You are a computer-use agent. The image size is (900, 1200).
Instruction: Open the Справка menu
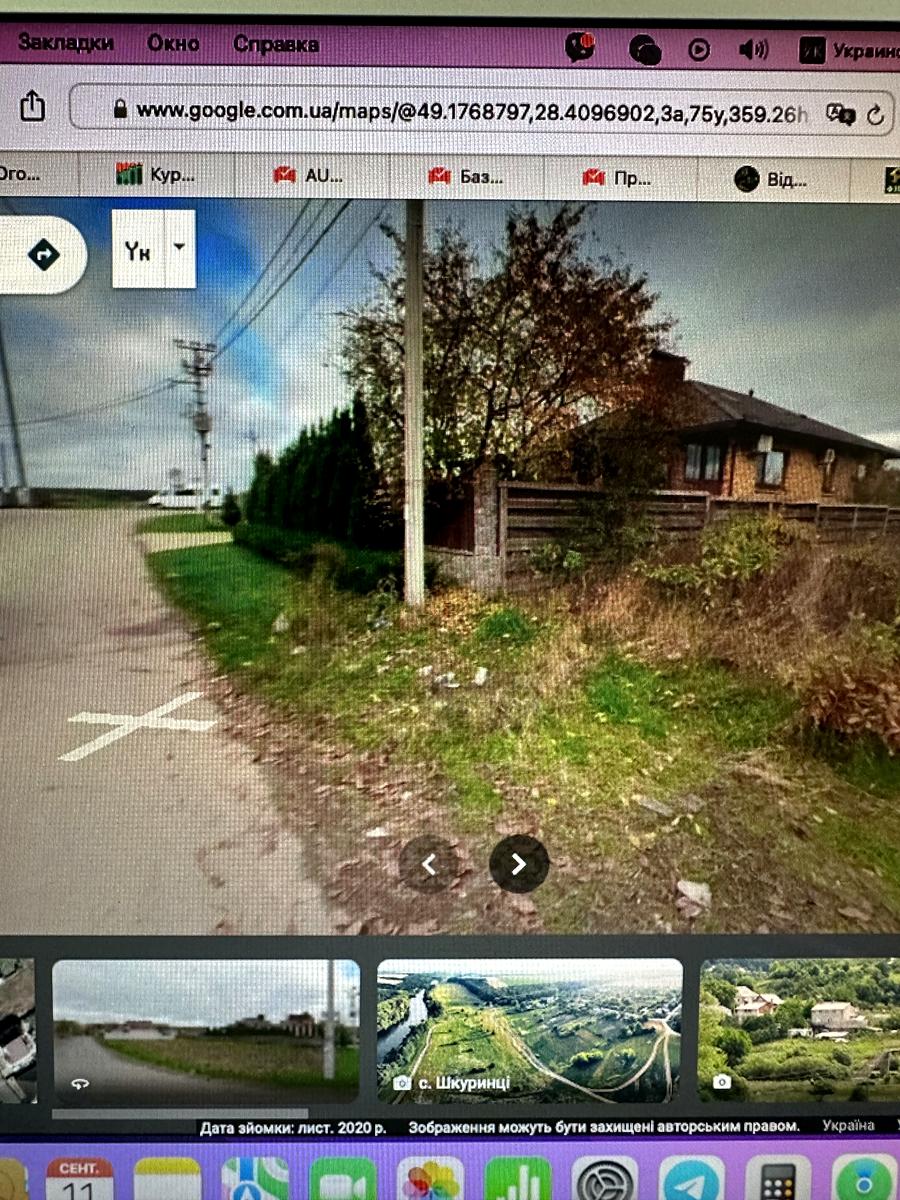pyautogui.click(x=275, y=44)
